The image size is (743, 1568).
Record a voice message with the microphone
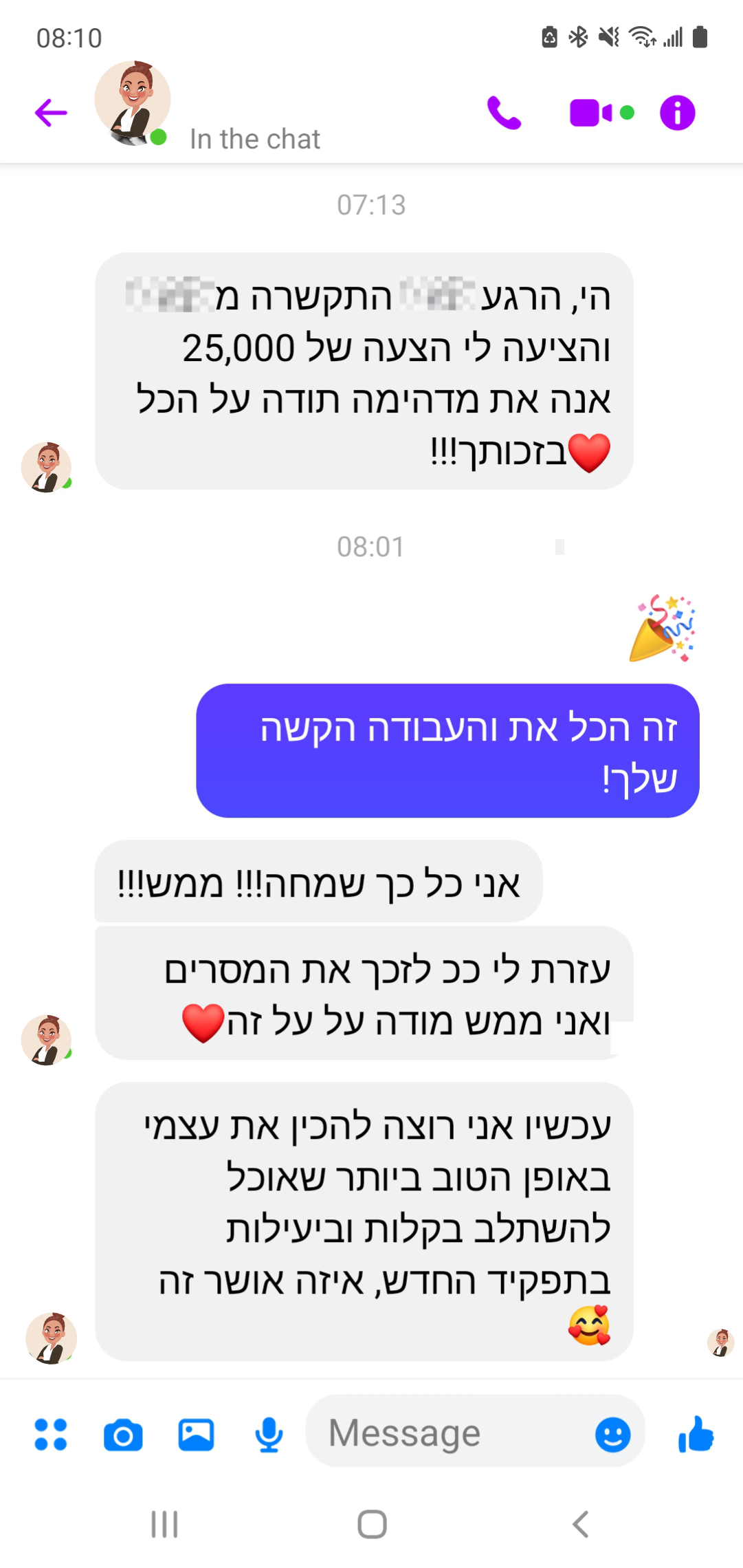pos(269,1435)
